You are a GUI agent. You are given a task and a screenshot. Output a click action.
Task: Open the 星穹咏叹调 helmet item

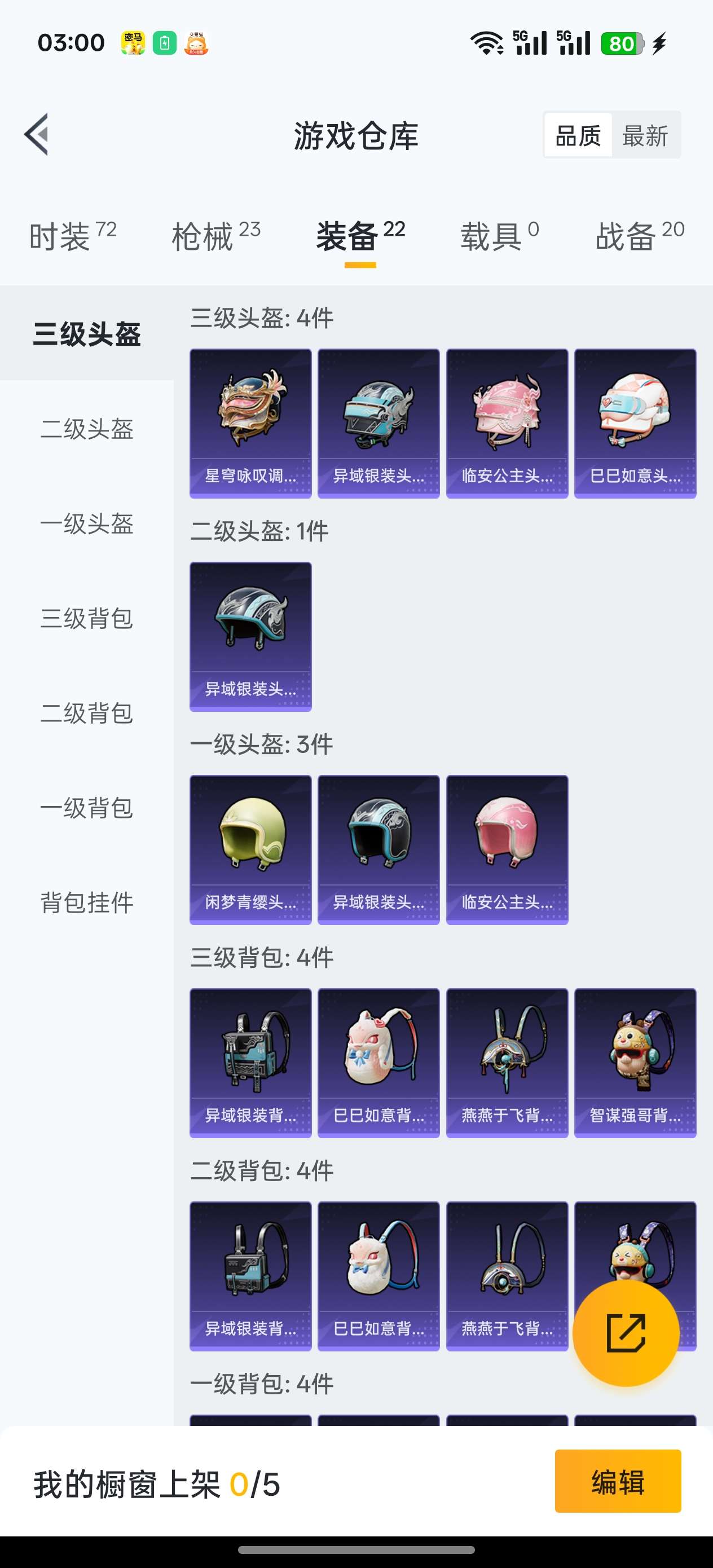click(x=250, y=423)
